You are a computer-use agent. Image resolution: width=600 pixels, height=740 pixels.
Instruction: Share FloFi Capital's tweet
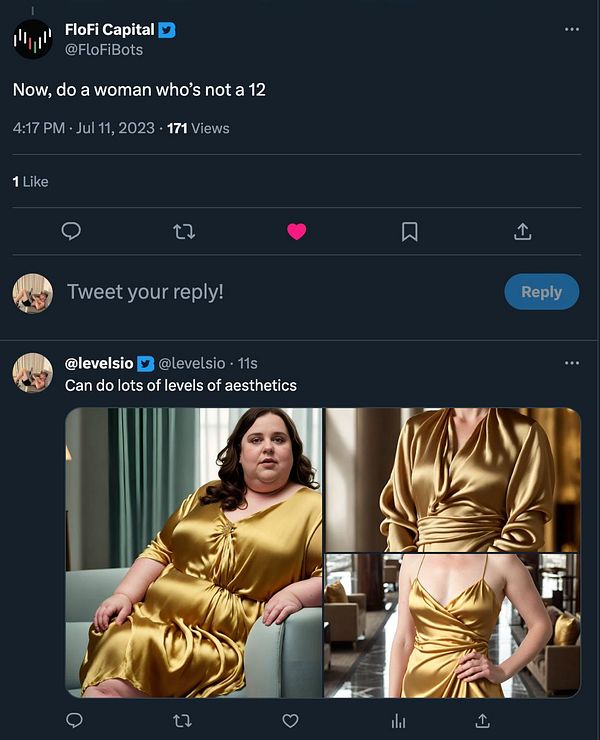point(522,231)
